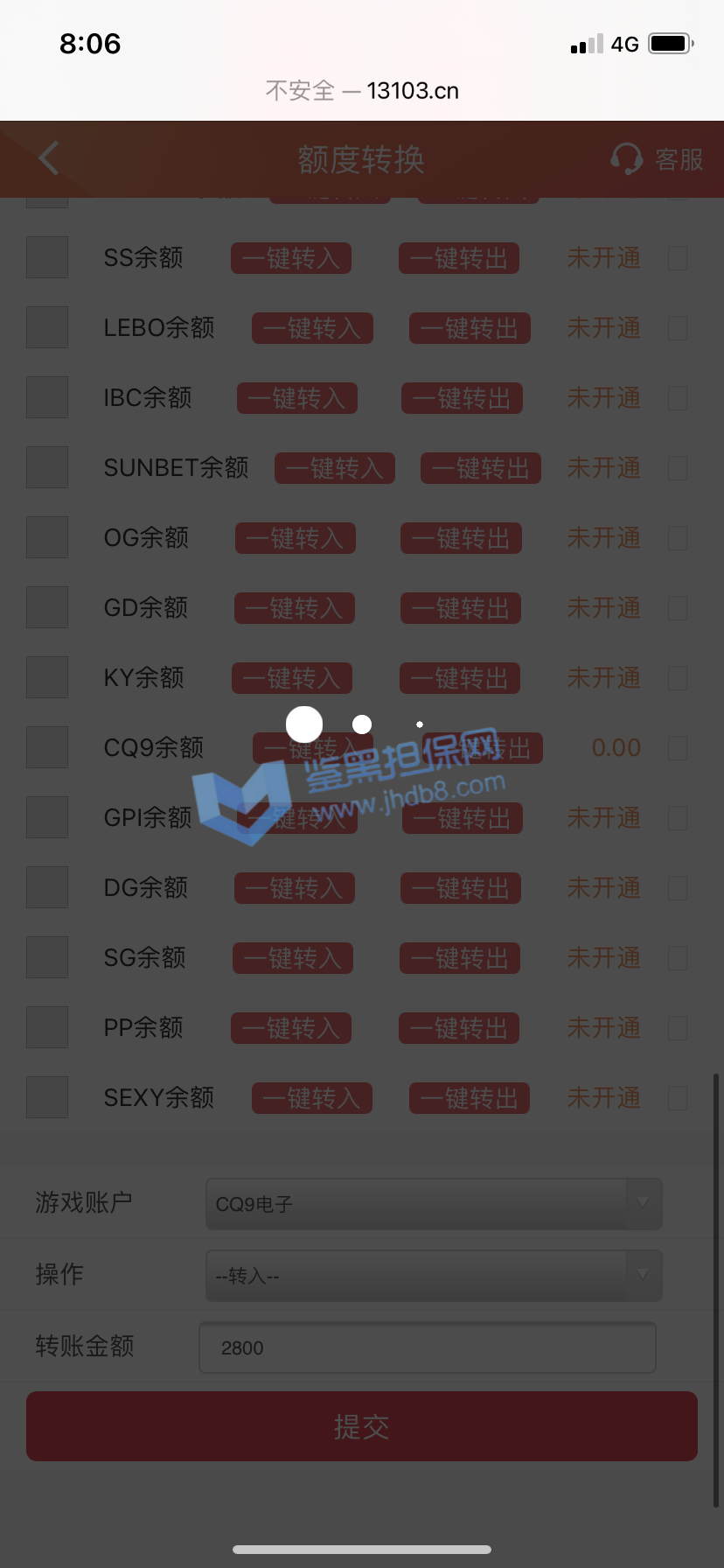Image resolution: width=724 pixels, height=1568 pixels.
Task: Submit the transfer with 提交
Action: point(362,1426)
